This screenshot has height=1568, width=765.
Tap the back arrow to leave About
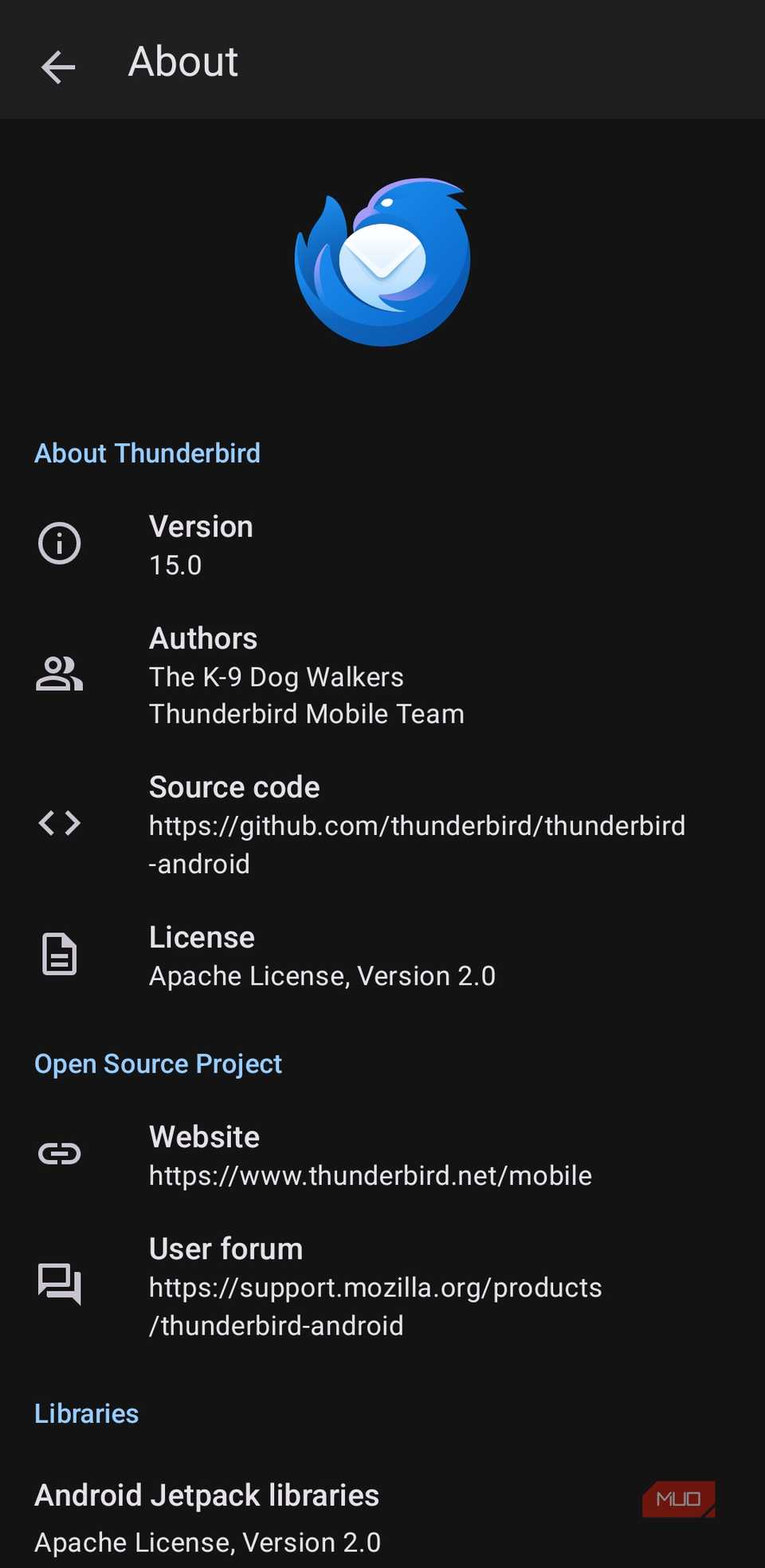(57, 67)
